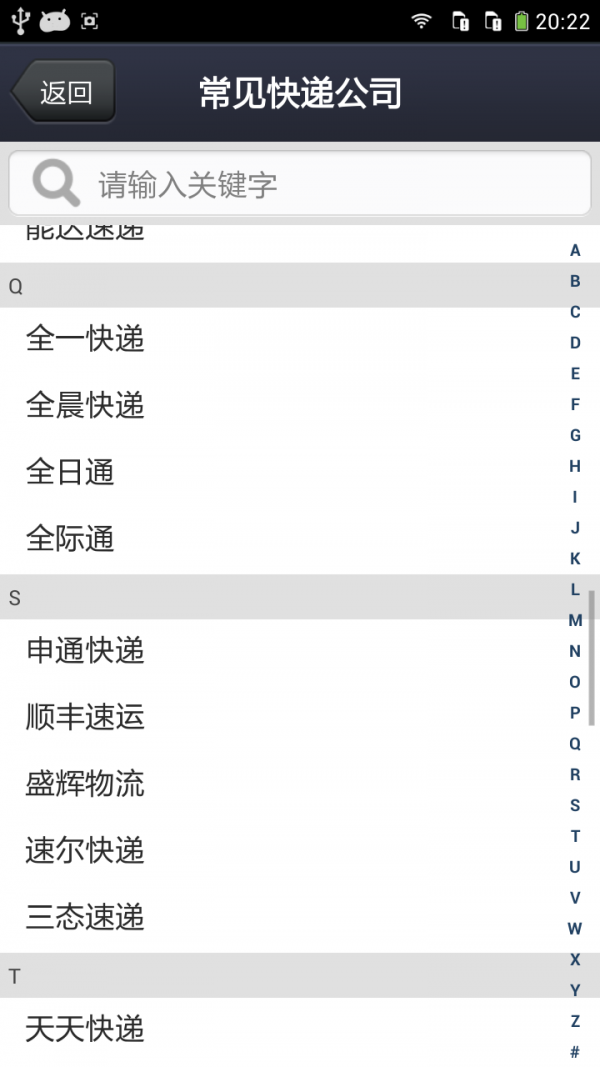Screen dimensions: 600x1067
Task: Jump to # in the side index
Action: (x=575, y=1052)
